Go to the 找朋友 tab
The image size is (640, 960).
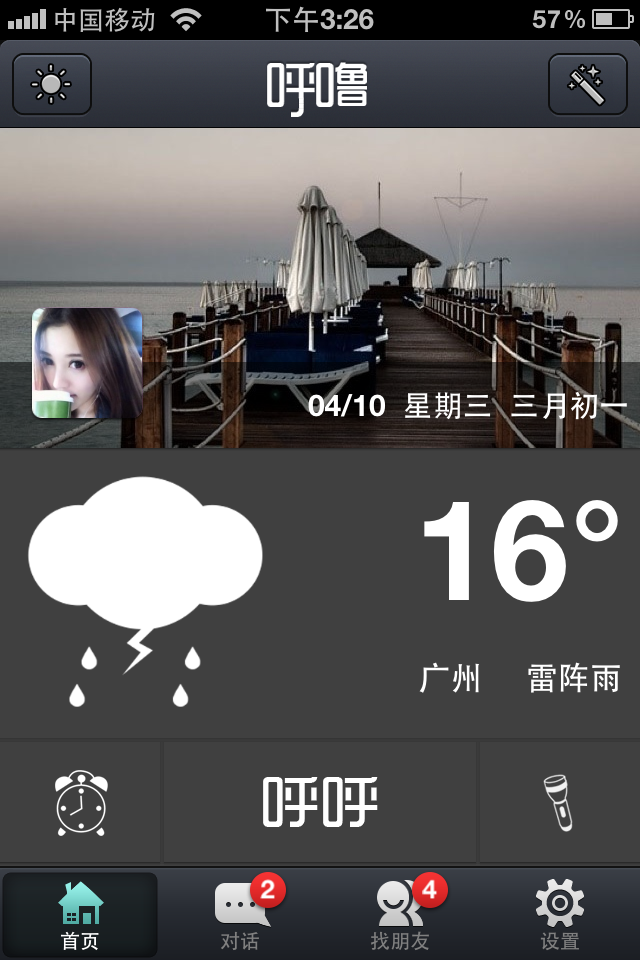(x=400, y=915)
